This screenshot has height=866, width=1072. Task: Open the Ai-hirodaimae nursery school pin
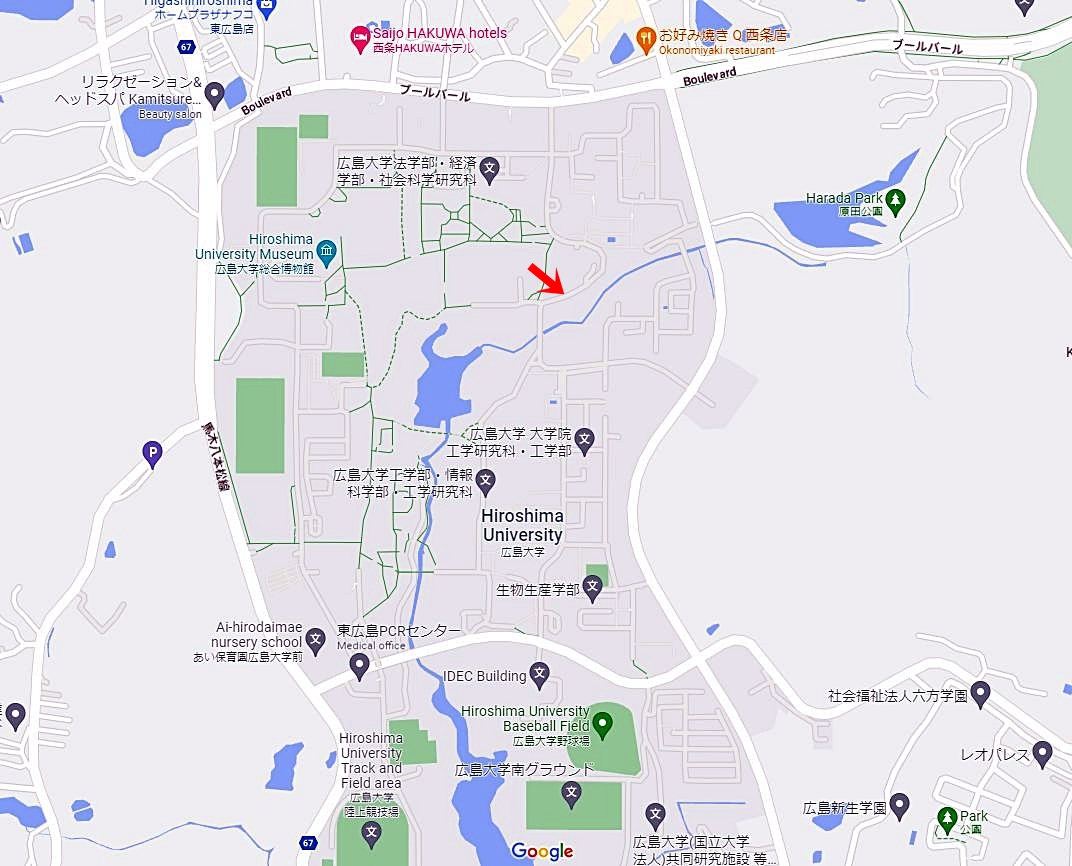(315, 639)
